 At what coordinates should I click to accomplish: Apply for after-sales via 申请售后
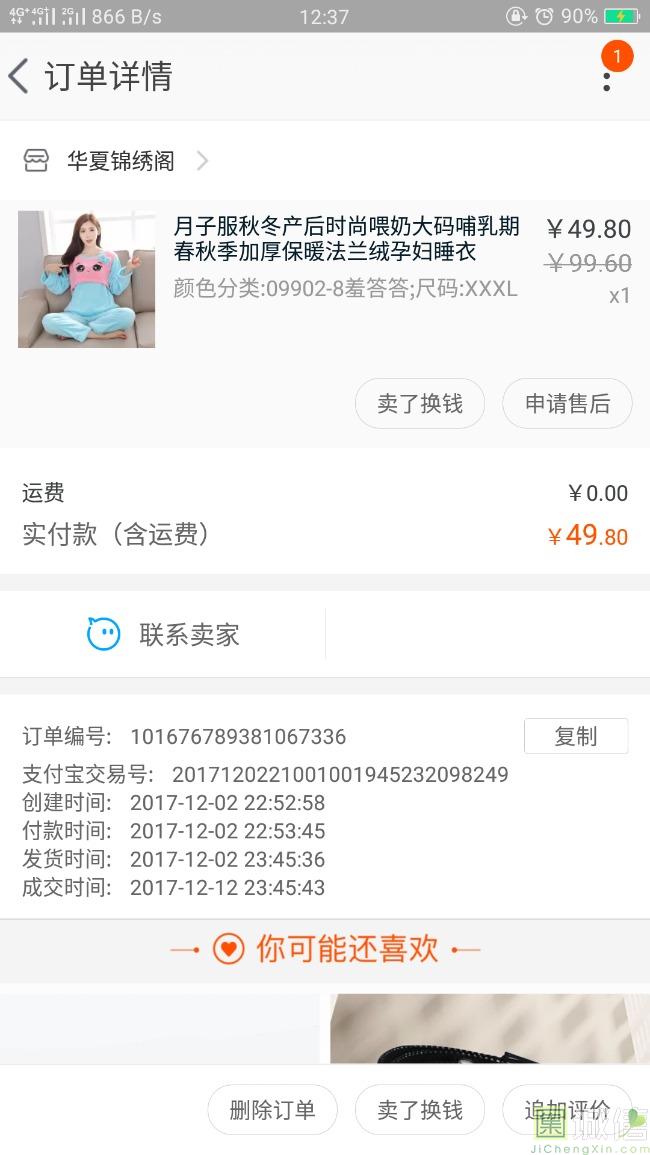(567, 404)
